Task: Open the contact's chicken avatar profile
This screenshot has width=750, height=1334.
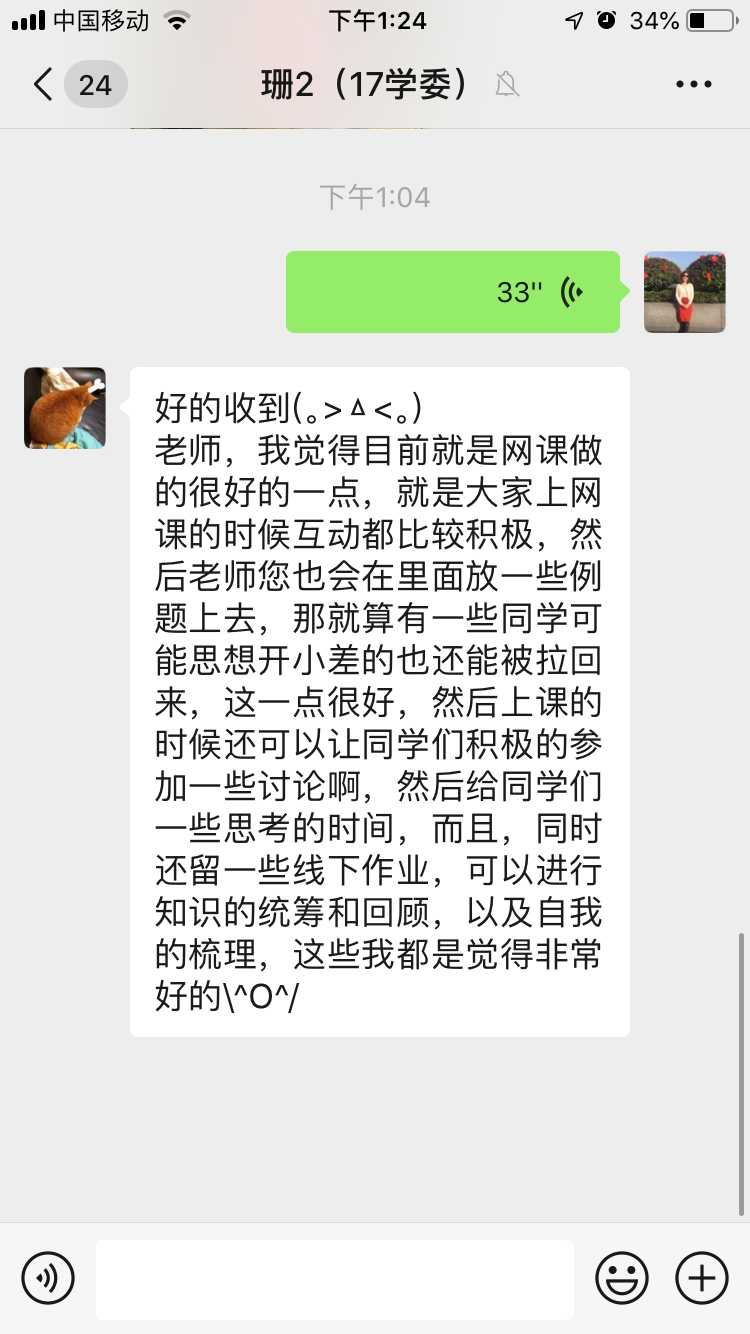Action: pos(65,408)
